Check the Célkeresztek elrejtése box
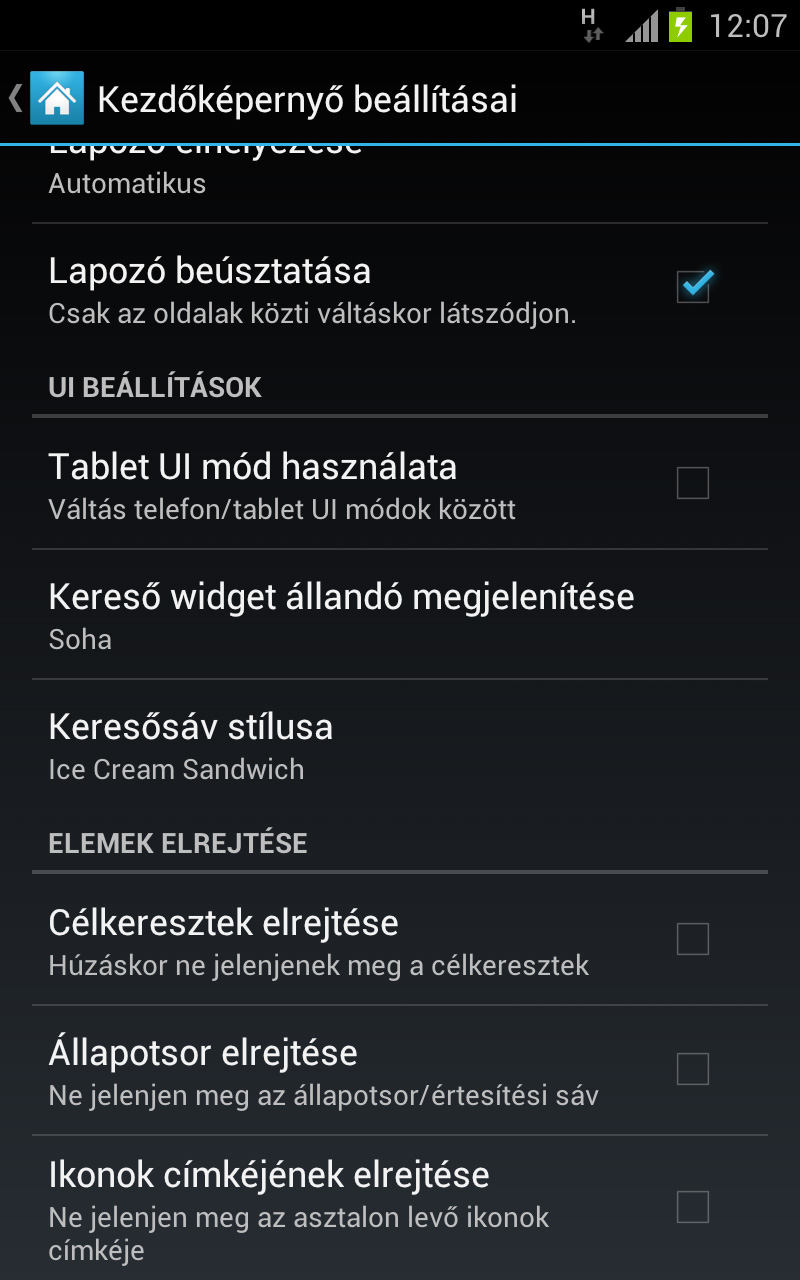 [x=693, y=939]
